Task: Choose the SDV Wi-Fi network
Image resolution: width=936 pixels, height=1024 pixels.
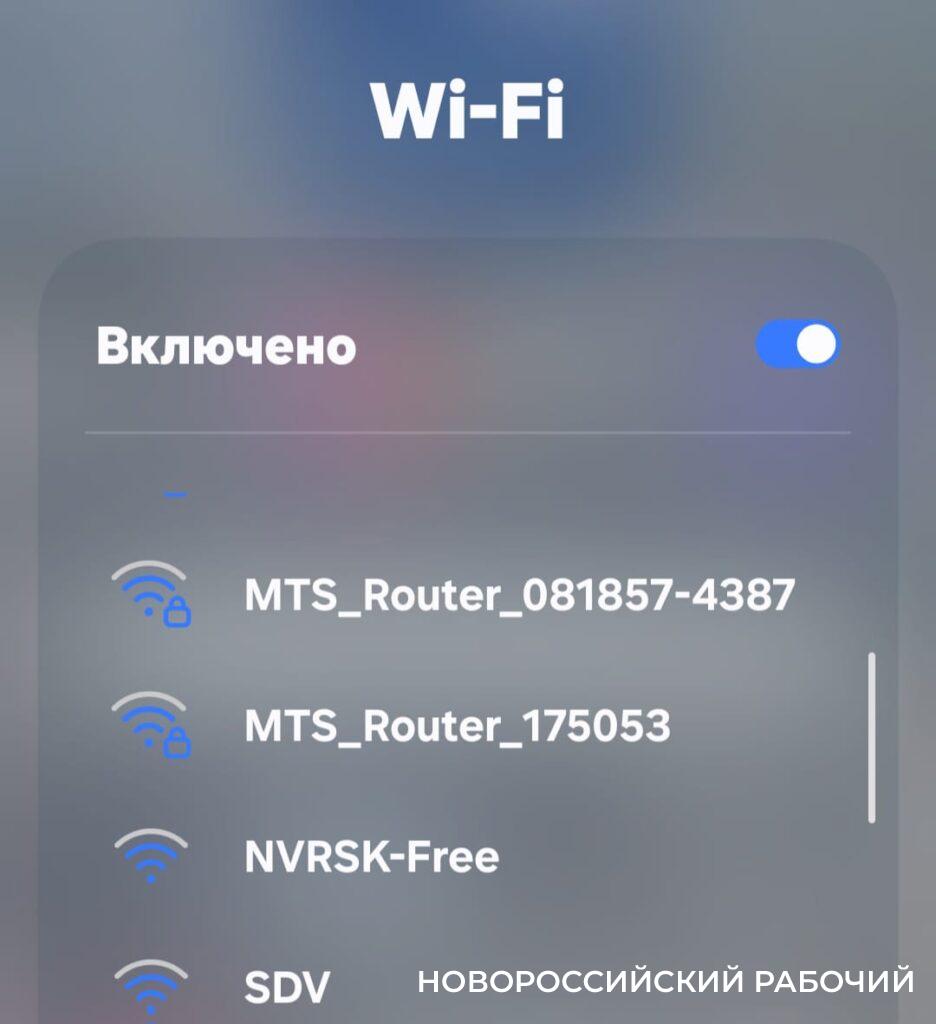Action: [287, 986]
